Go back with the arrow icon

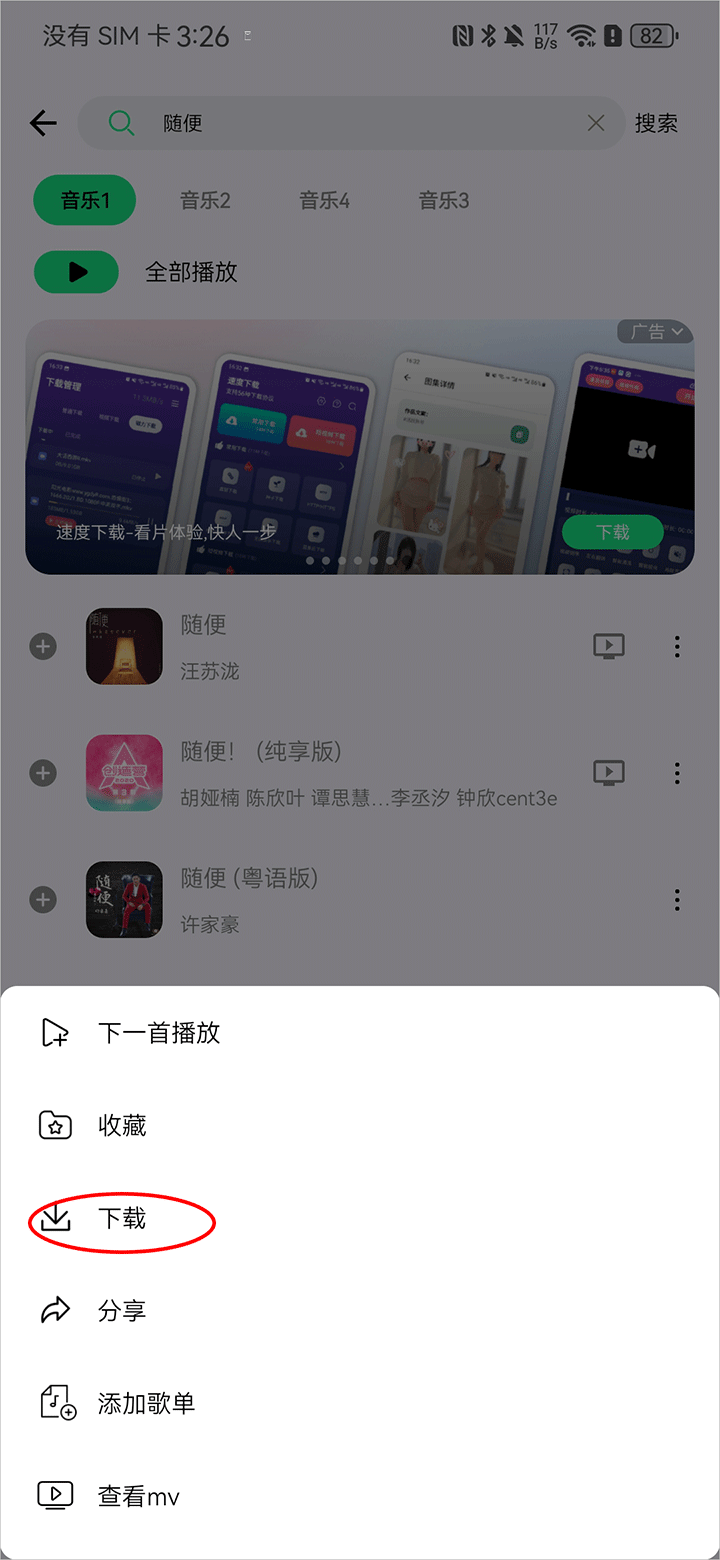pos(43,123)
